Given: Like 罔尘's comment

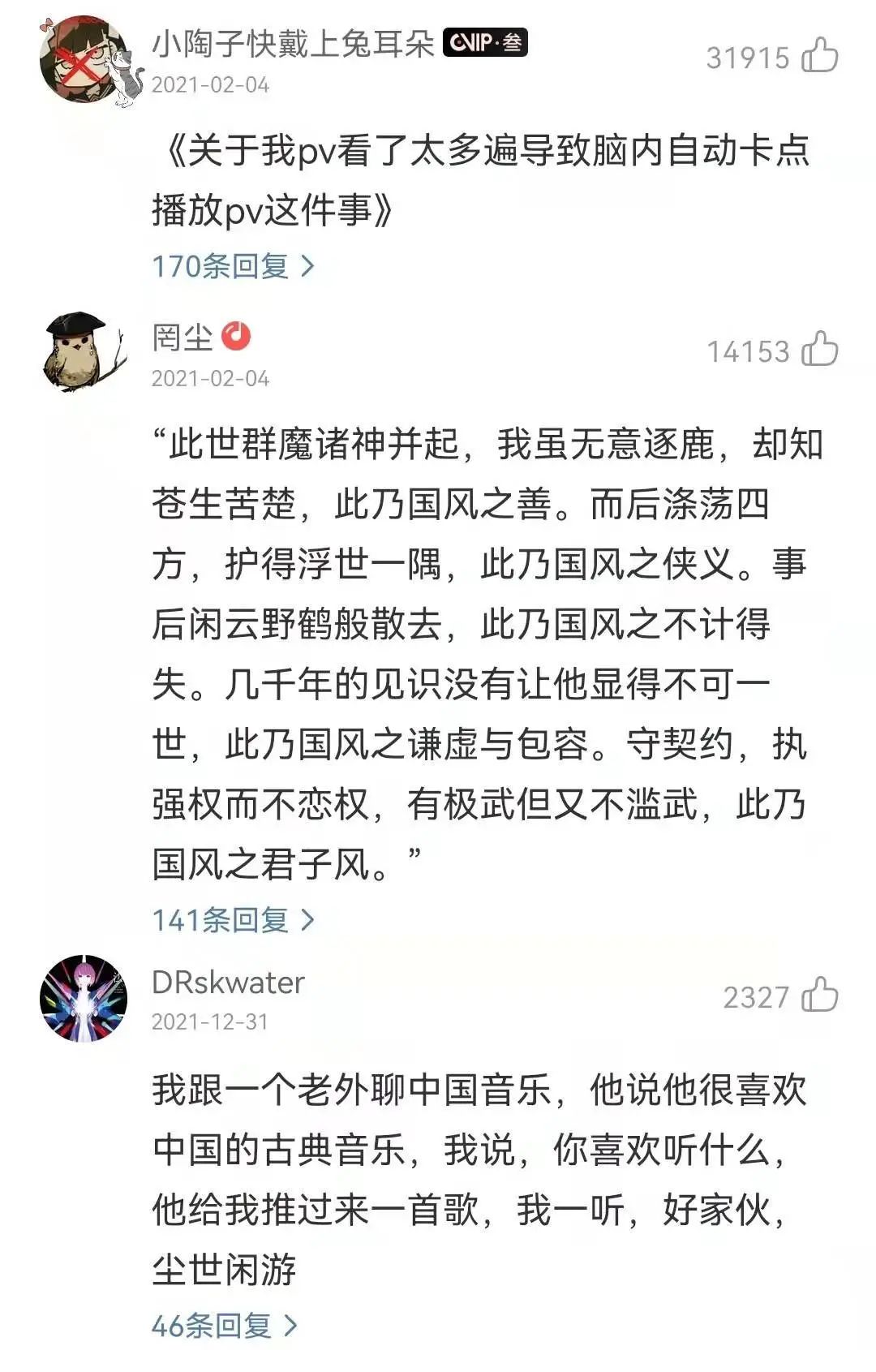Looking at the screenshot, I should coord(819,350).
